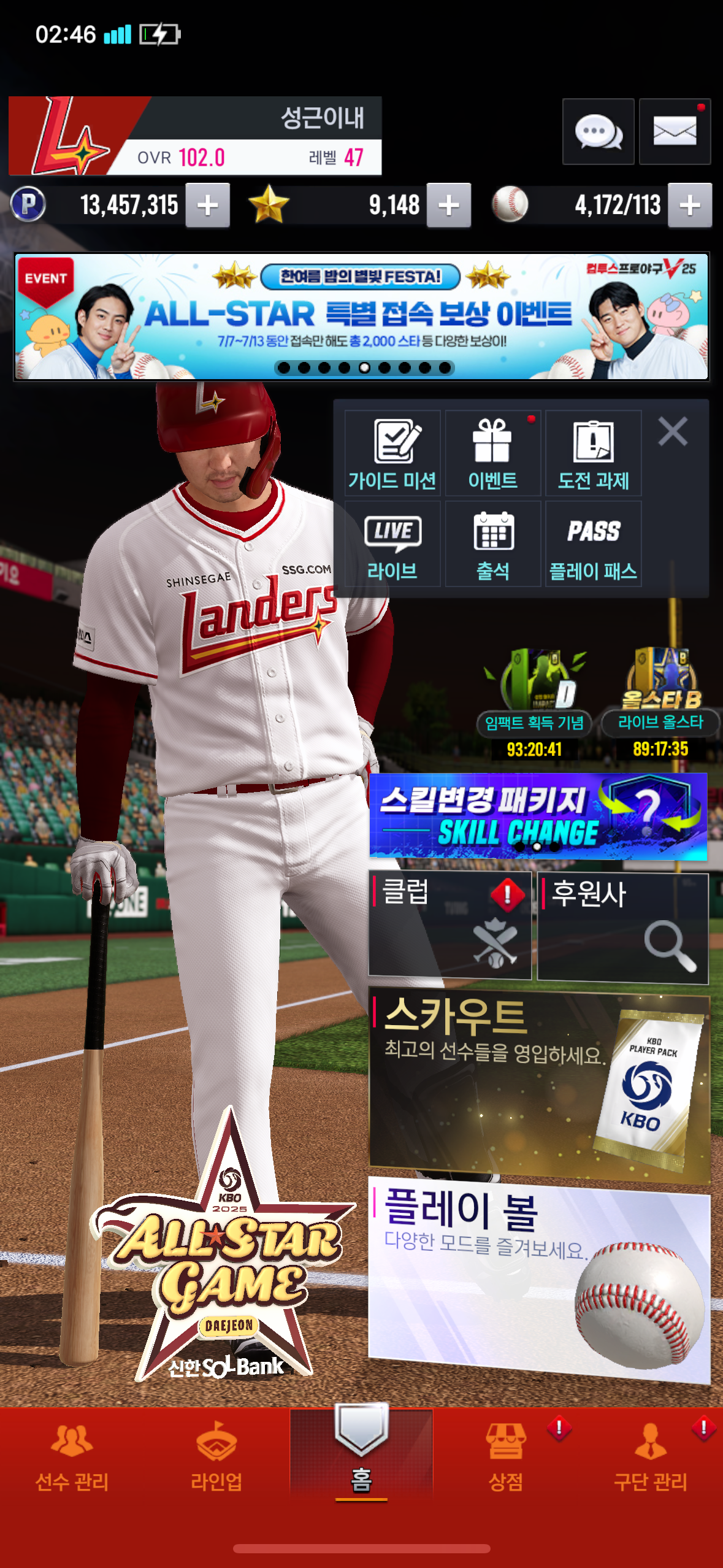This screenshot has width=723, height=1568.
Task: Open the 이벤트 gift menu
Action: [493, 453]
